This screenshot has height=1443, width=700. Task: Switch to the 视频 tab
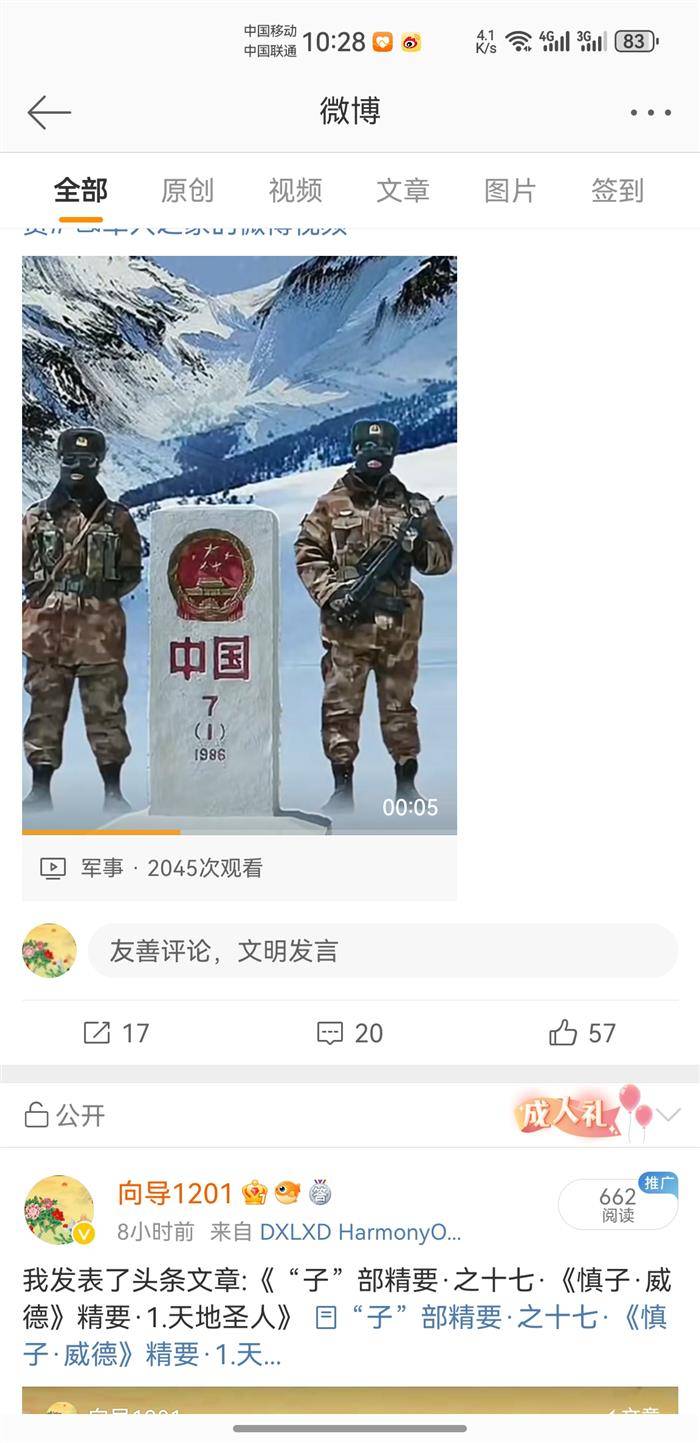[x=295, y=190]
